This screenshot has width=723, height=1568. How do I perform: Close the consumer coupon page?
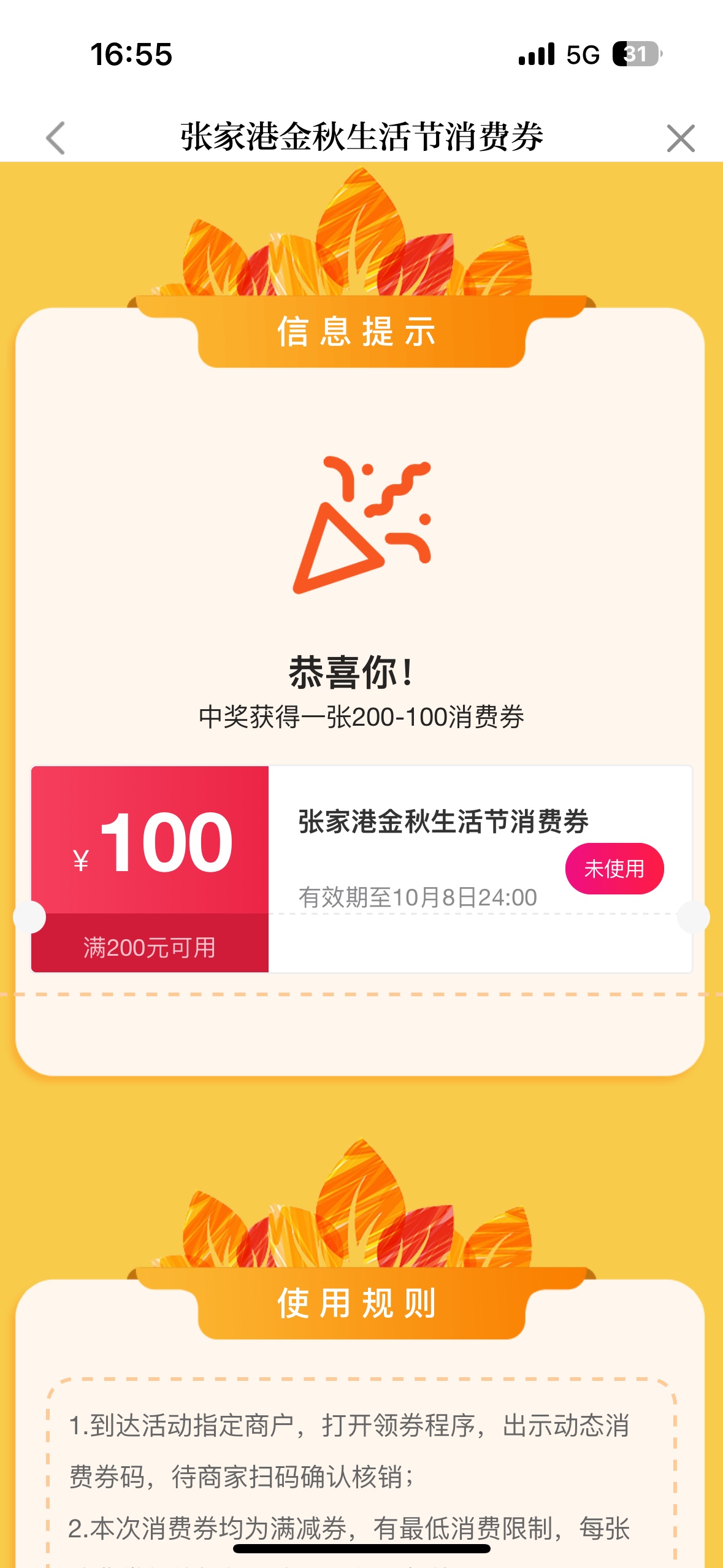681,138
